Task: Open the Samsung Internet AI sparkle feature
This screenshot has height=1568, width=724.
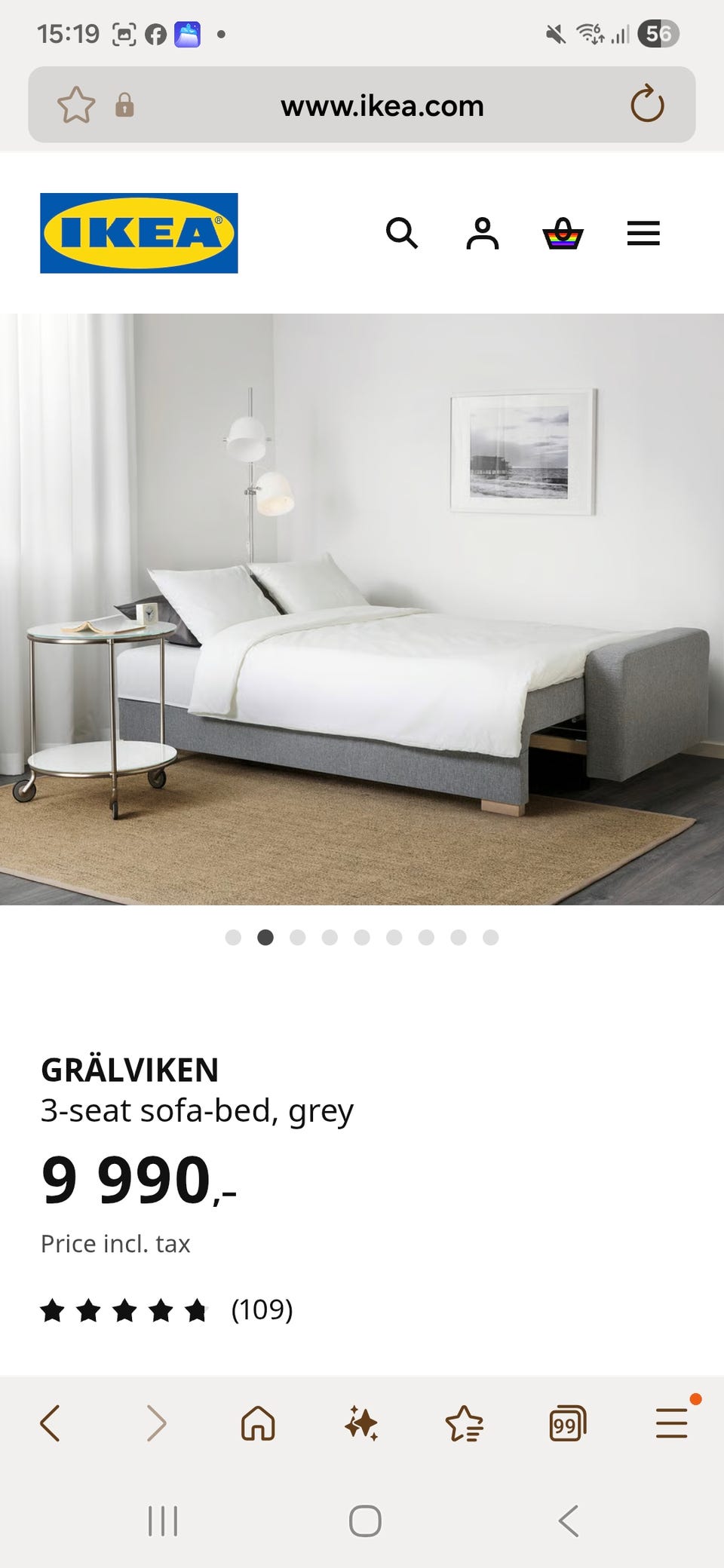Action: pos(363,1423)
